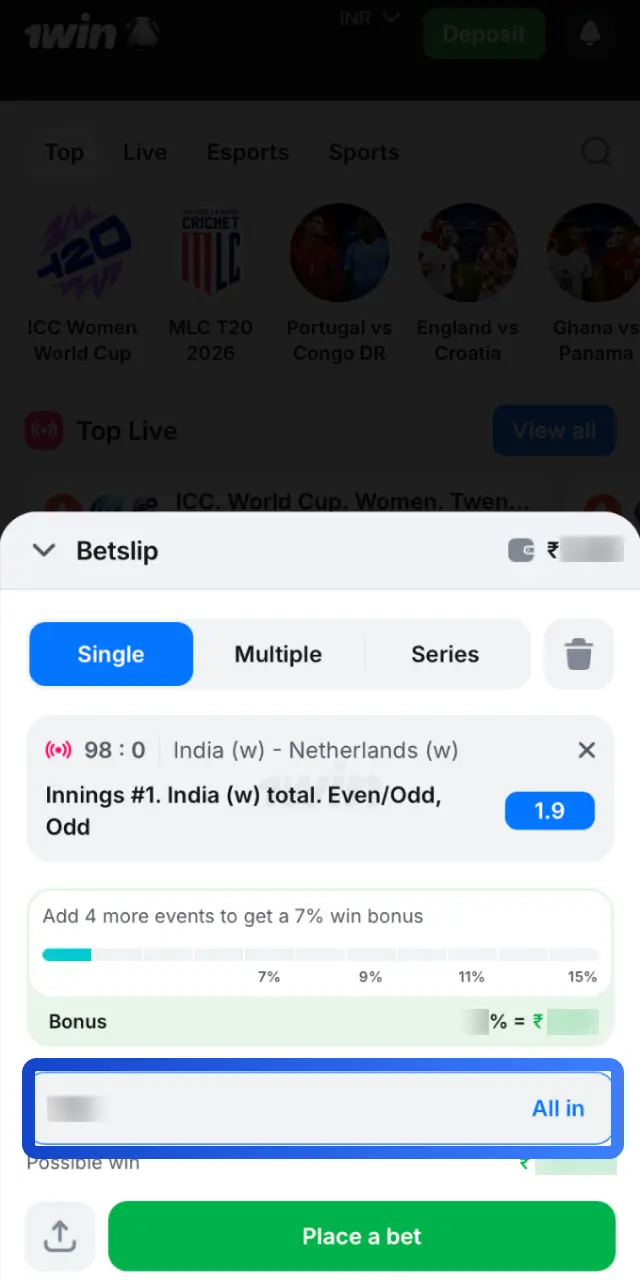Viewport: 640px width, 1280px height.
Task: Switch to the Multiple bet type
Action: pos(278,654)
